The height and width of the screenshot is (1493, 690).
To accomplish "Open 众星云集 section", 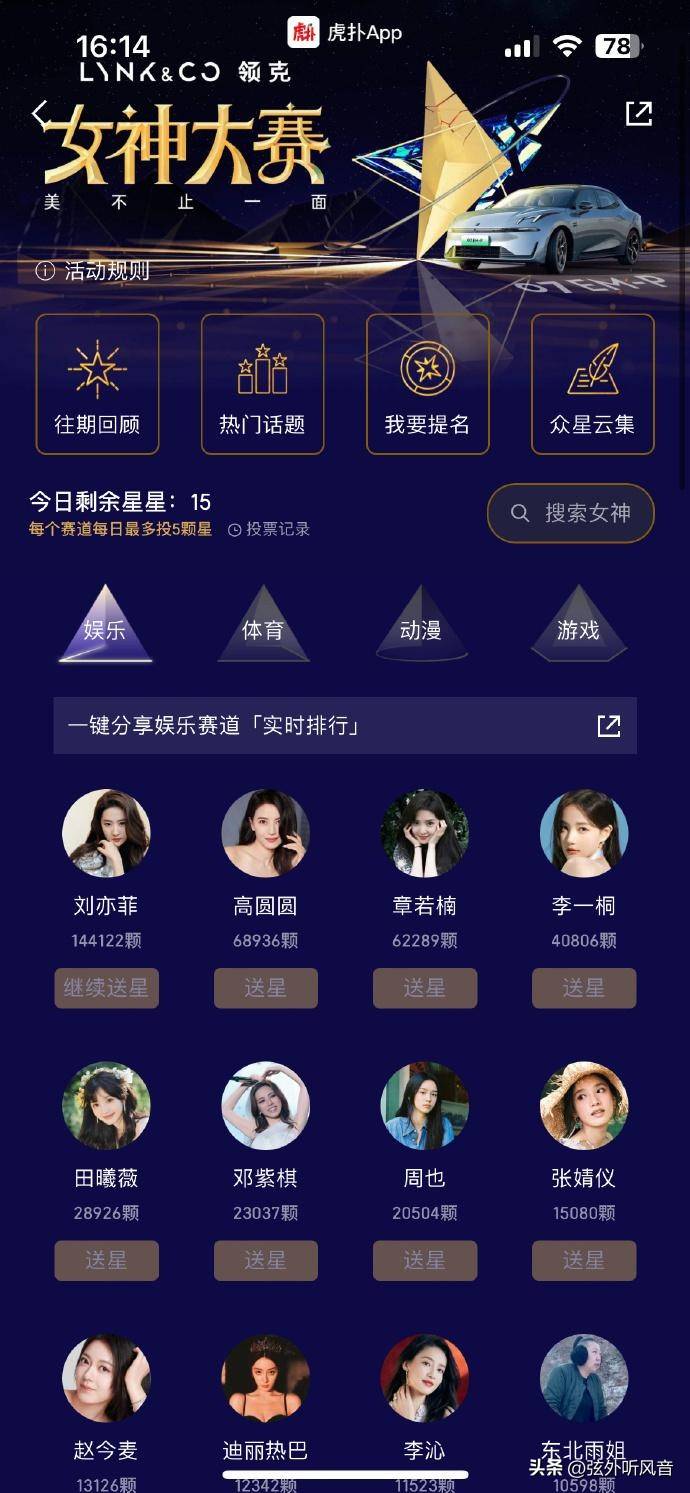I will (x=592, y=384).
